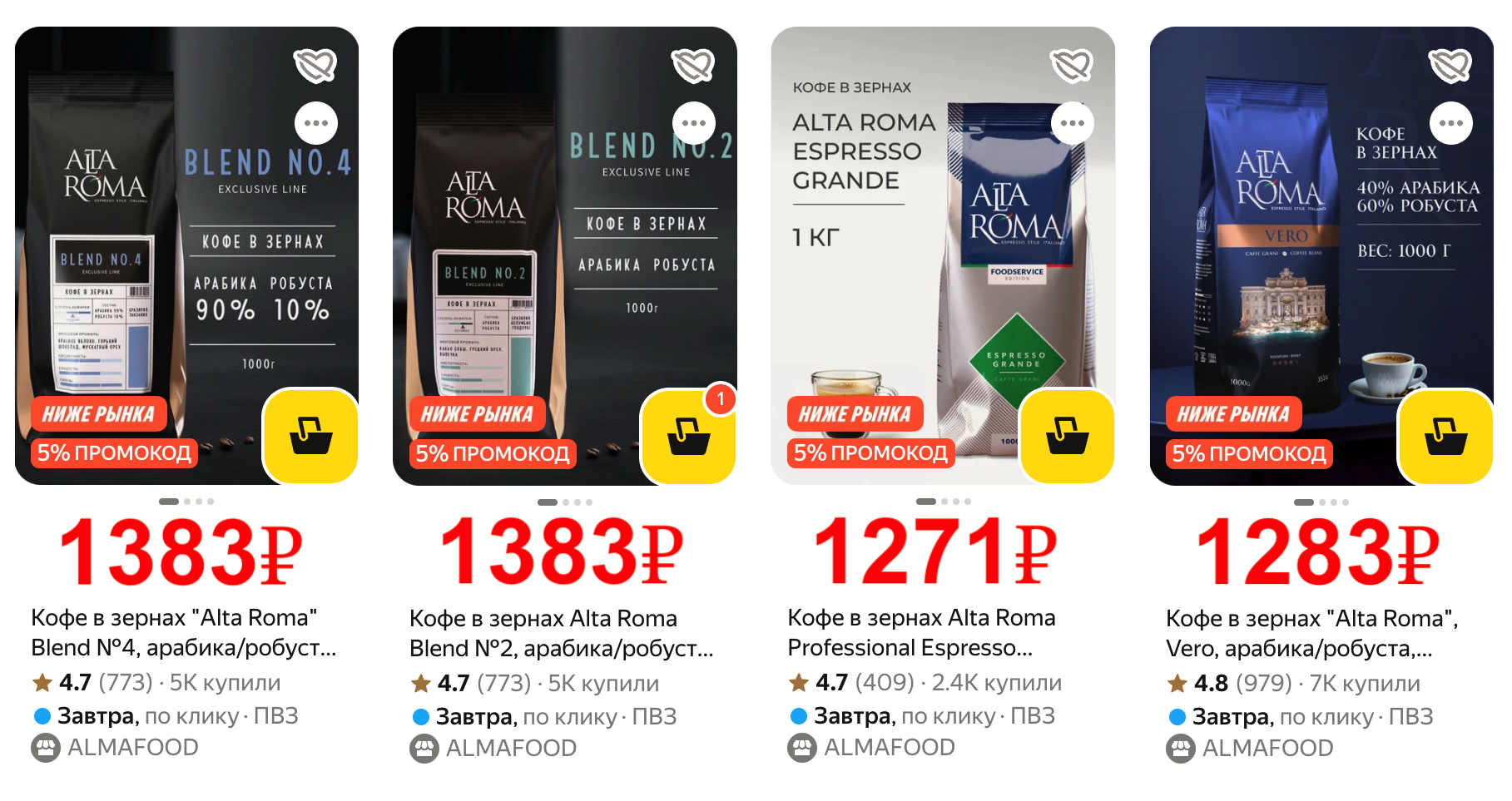Open Alta Roma Blend №4 product card

(x=183, y=632)
